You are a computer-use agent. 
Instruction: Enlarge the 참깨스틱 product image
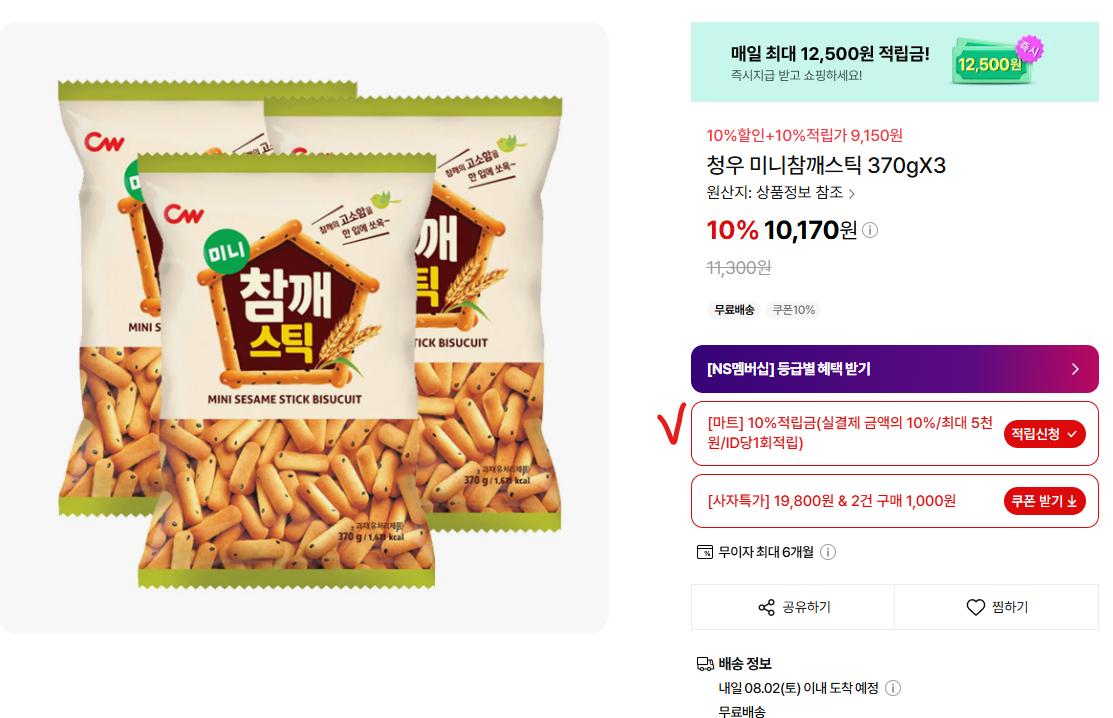303,328
